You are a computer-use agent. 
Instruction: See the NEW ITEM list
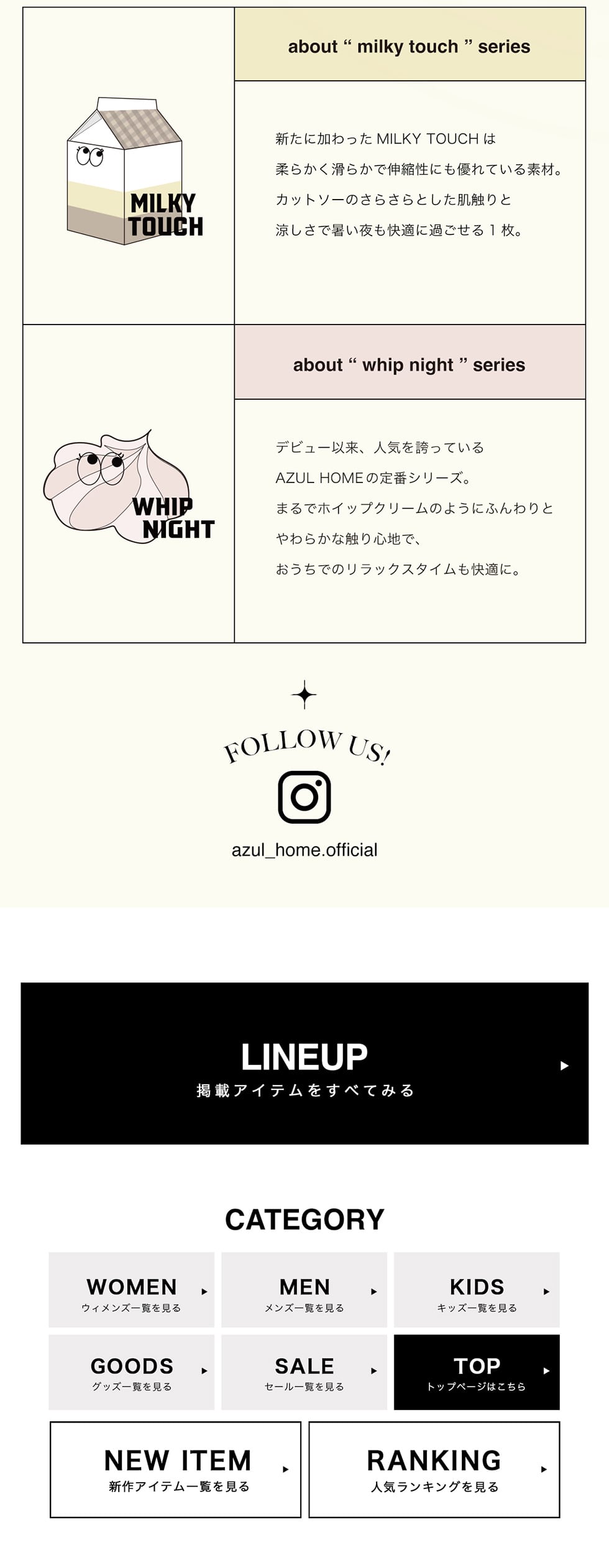(x=176, y=1469)
